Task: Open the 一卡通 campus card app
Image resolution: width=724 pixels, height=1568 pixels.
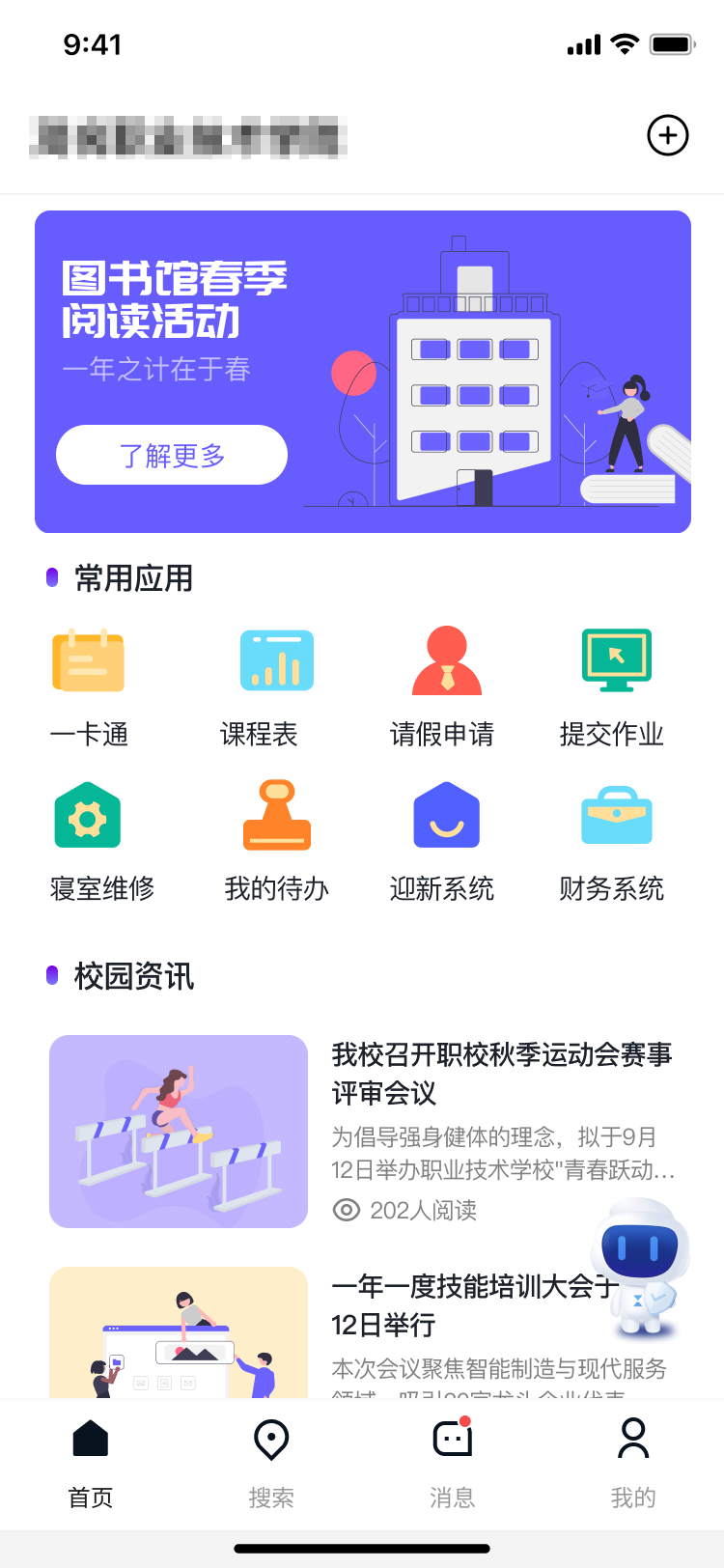Action: pyautogui.click(x=88, y=681)
